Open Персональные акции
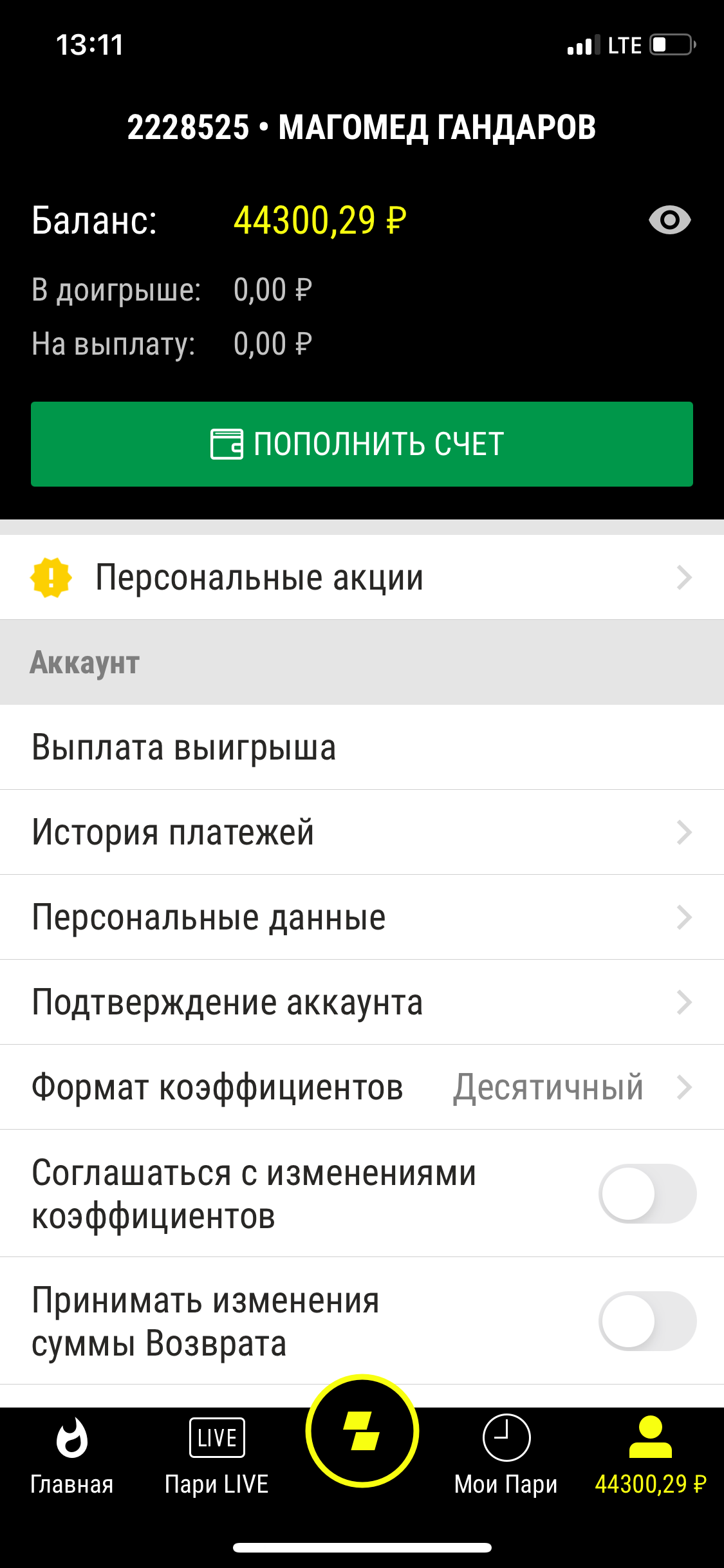Screen dimensions: 724x1568 (362, 577)
